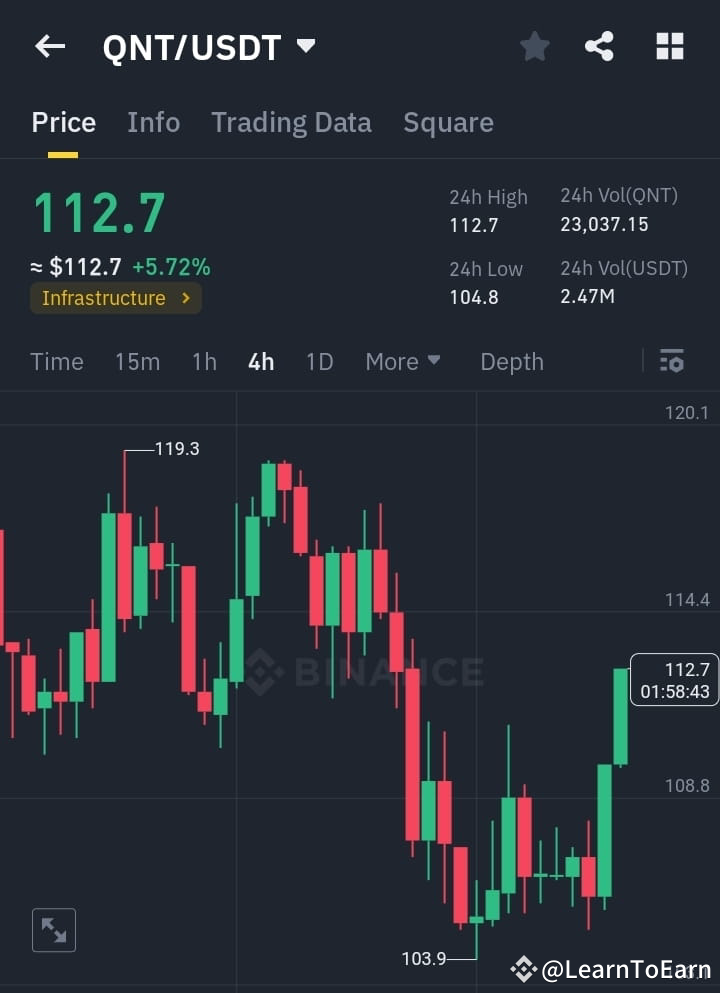
Task: Select the Square tab
Action: (448, 122)
